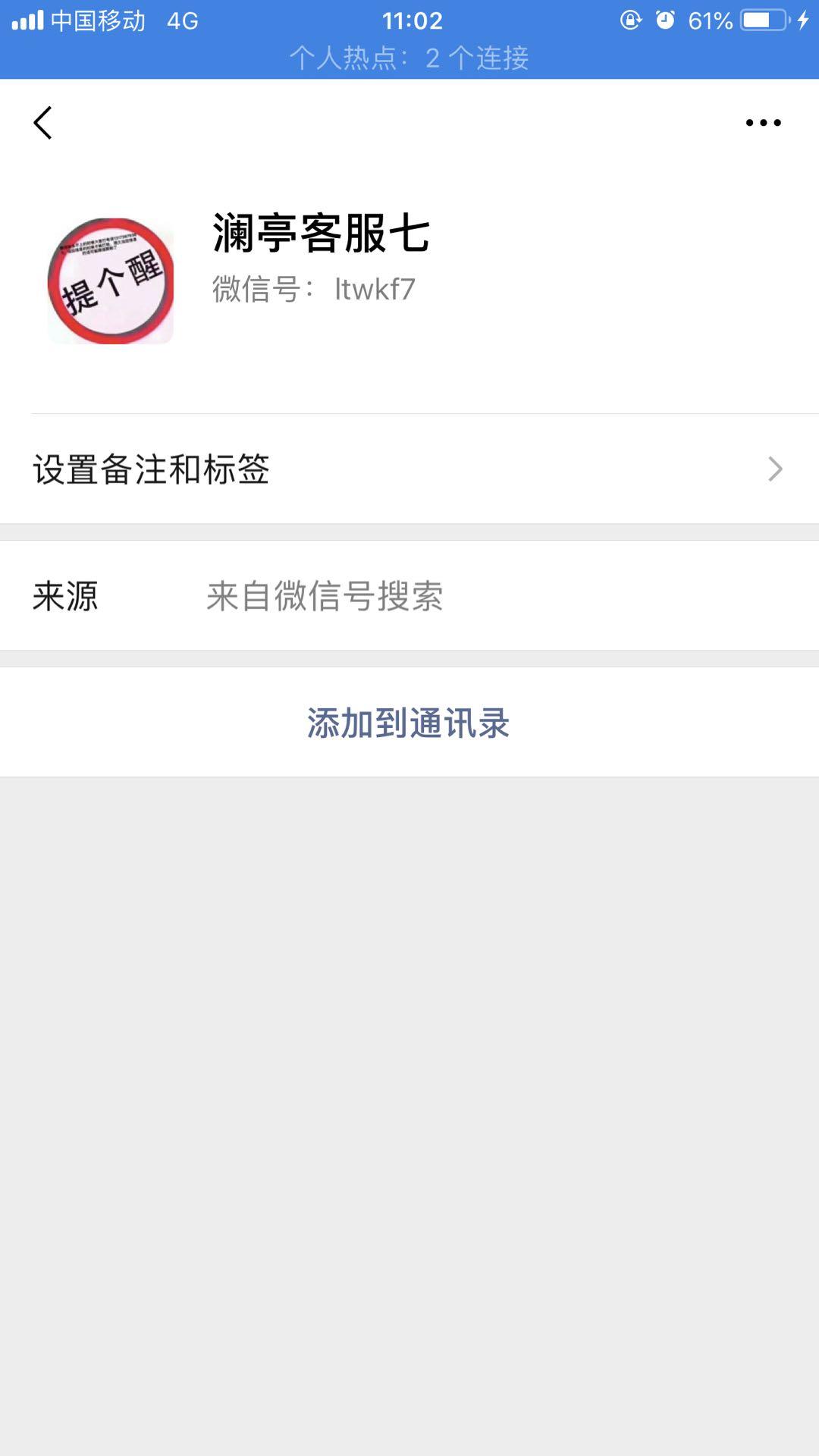Open the three-dot more options menu

[763, 123]
